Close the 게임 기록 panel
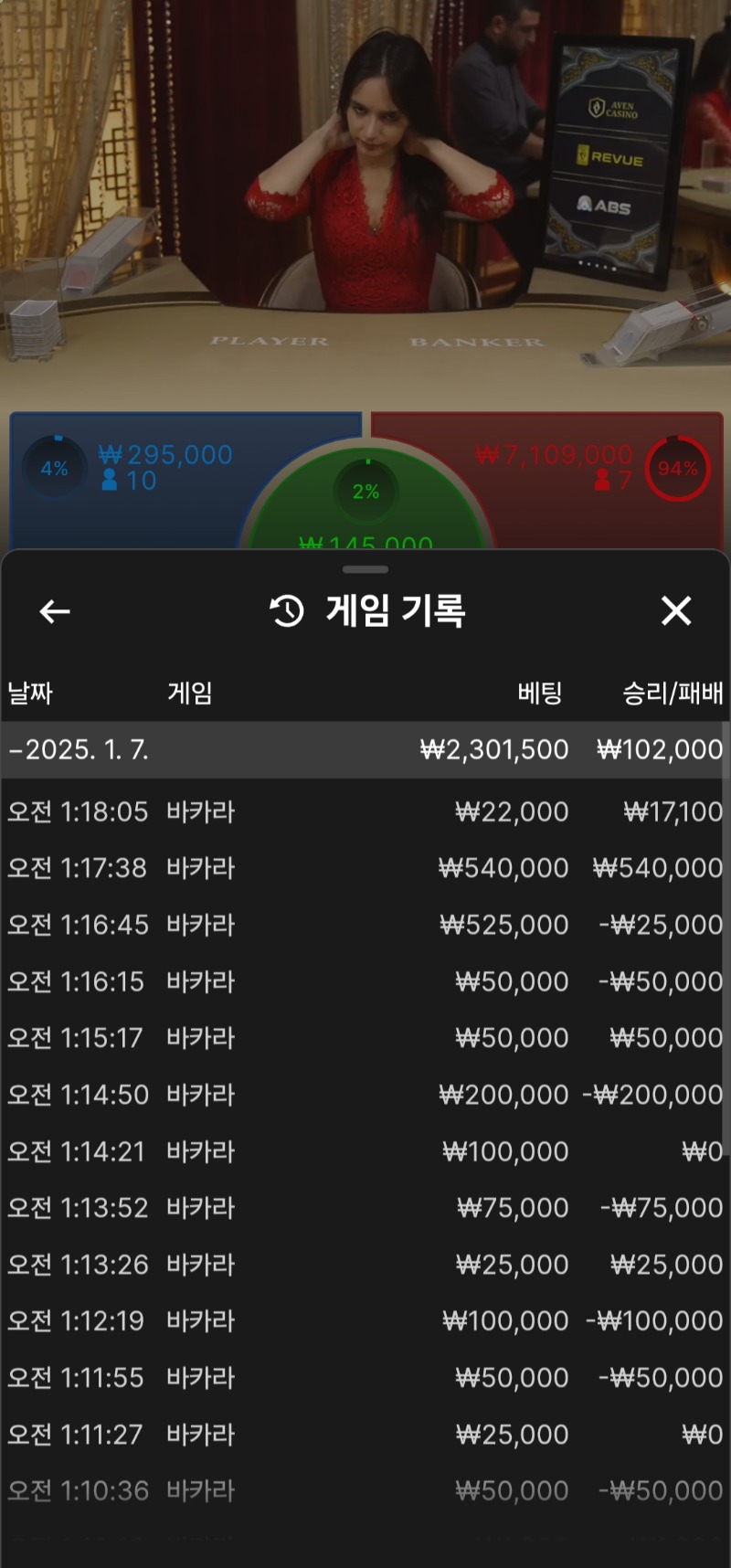The height and width of the screenshot is (1568, 731). pyautogui.click(x=675, y=610)
